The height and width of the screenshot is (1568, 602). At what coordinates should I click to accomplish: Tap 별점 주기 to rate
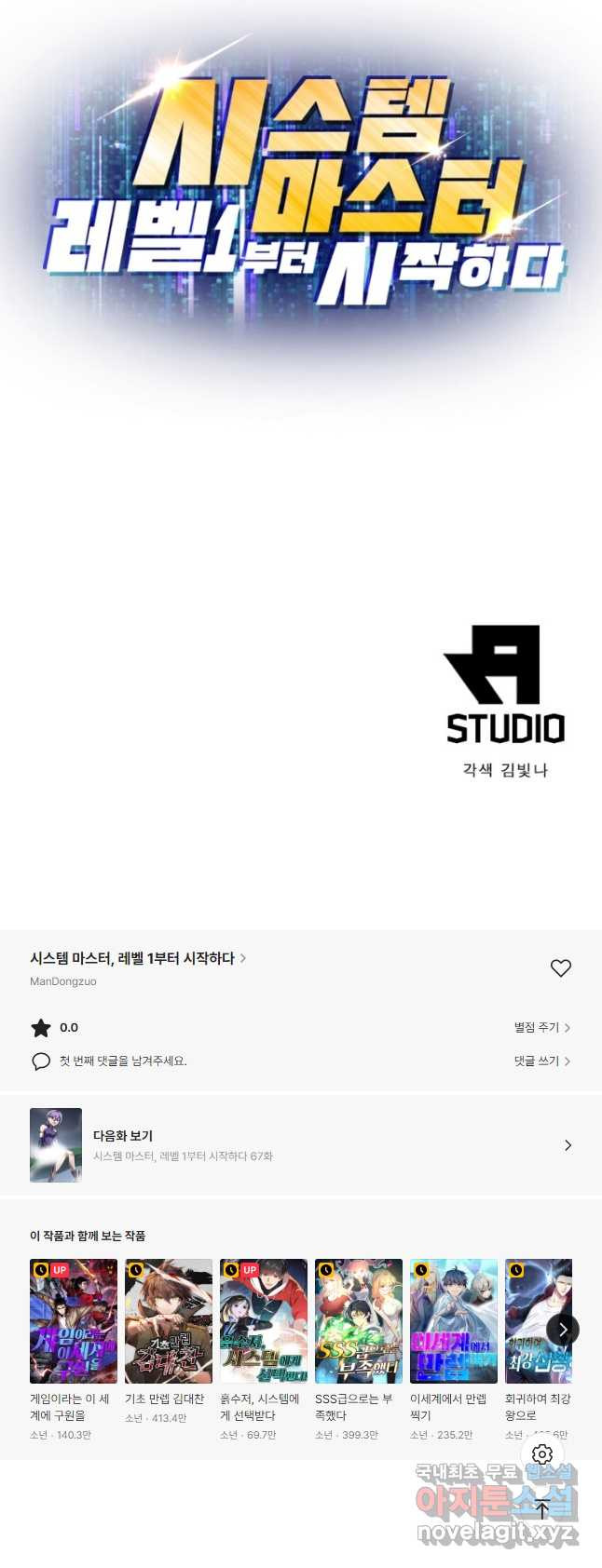(x=541, y=1028)
